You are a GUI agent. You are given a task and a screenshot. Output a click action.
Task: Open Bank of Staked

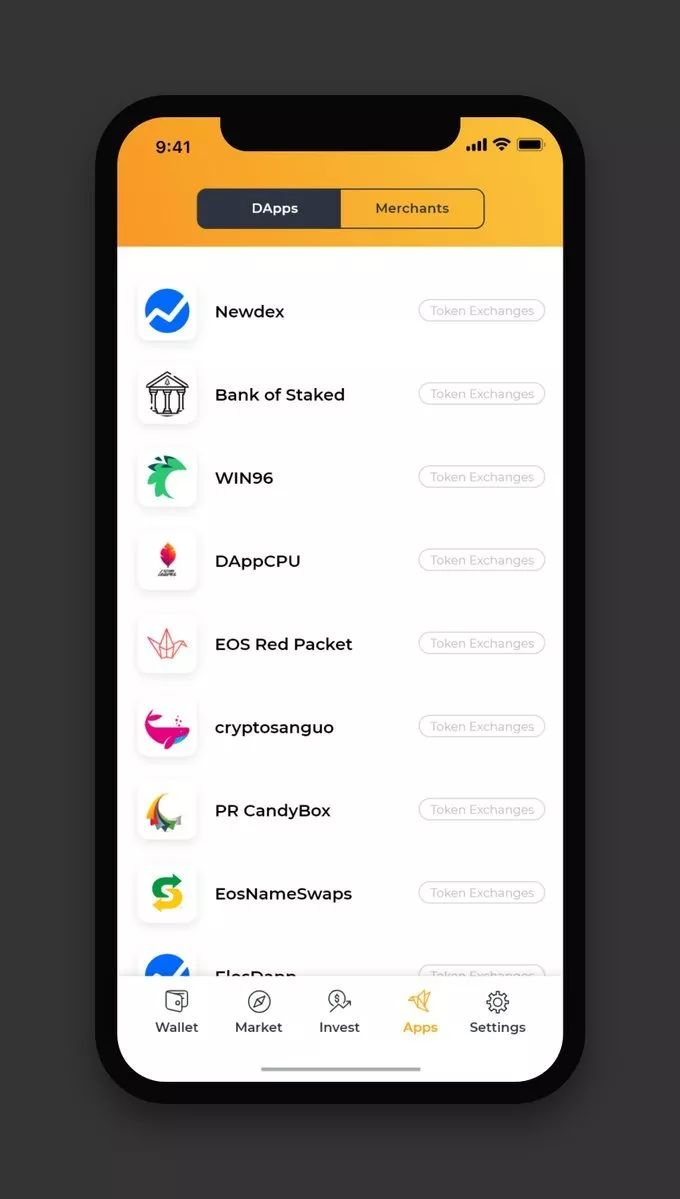click(x=279, y=394)
